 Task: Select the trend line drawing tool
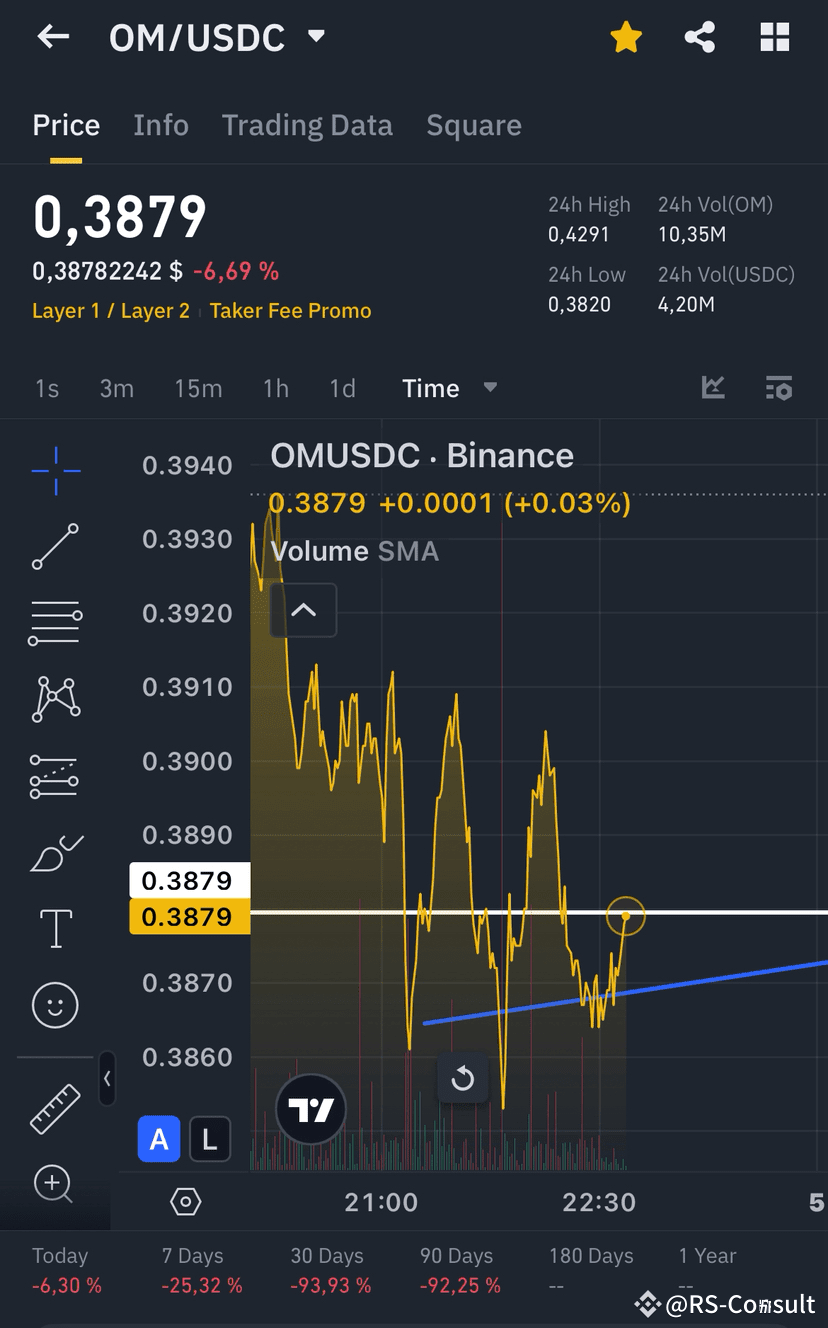[x=55, y=546]
